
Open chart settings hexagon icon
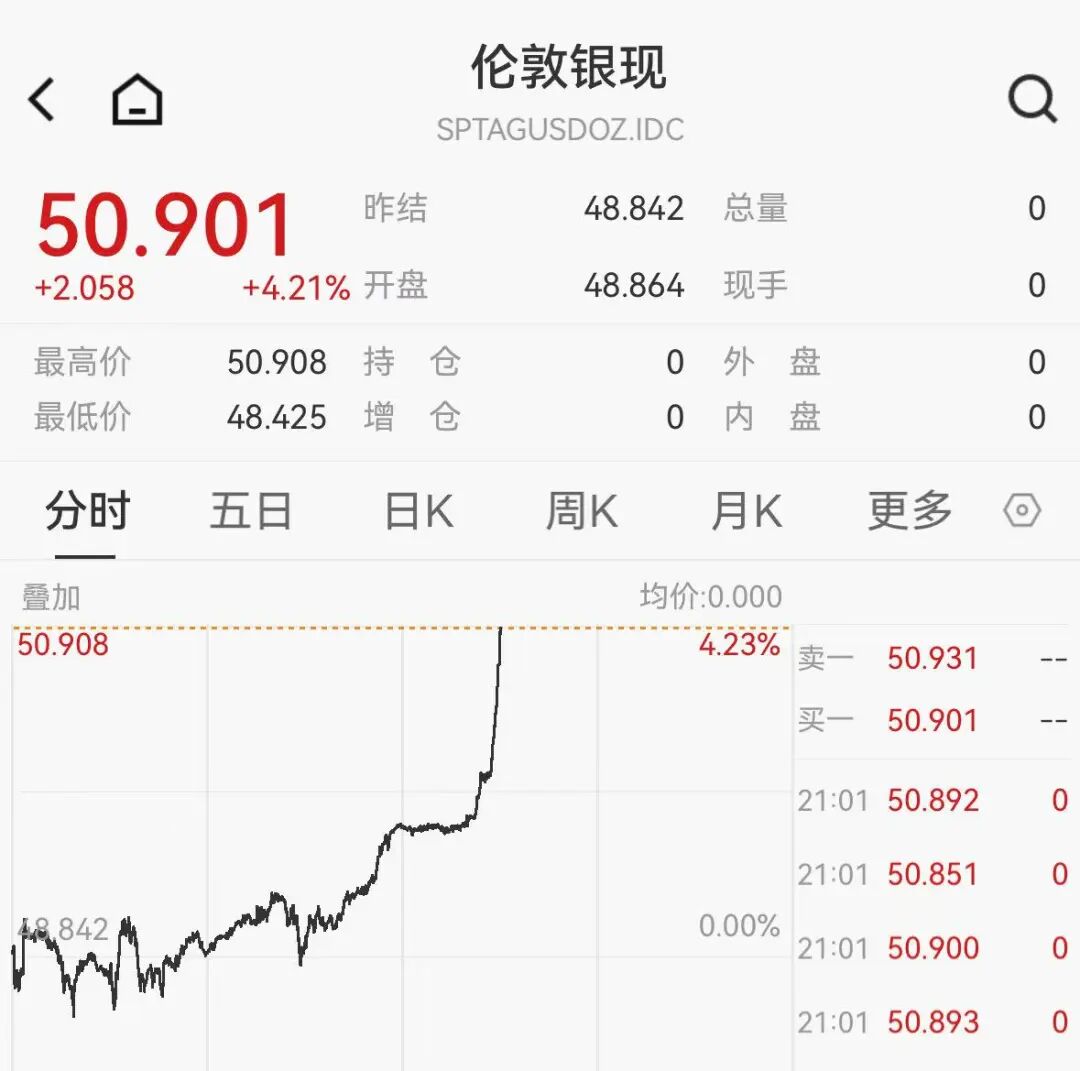[x=1022, y=512]
